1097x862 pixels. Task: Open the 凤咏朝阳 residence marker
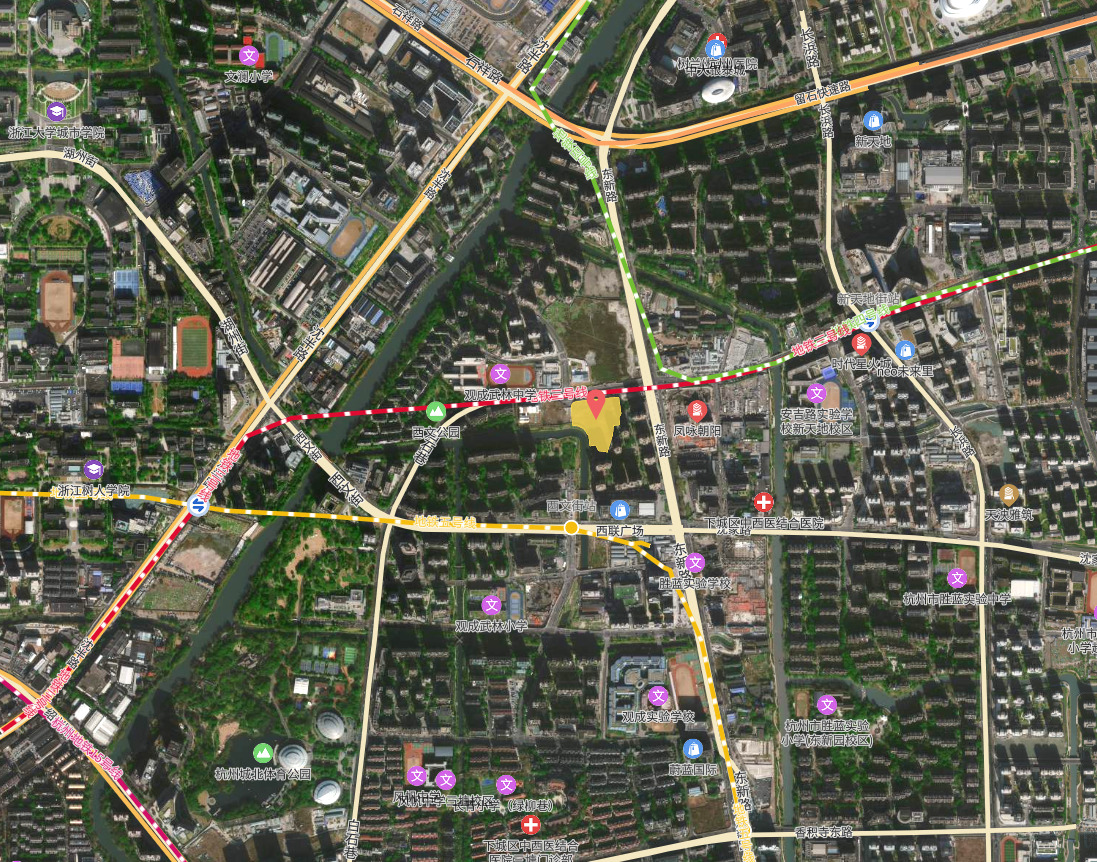point(698,410)
